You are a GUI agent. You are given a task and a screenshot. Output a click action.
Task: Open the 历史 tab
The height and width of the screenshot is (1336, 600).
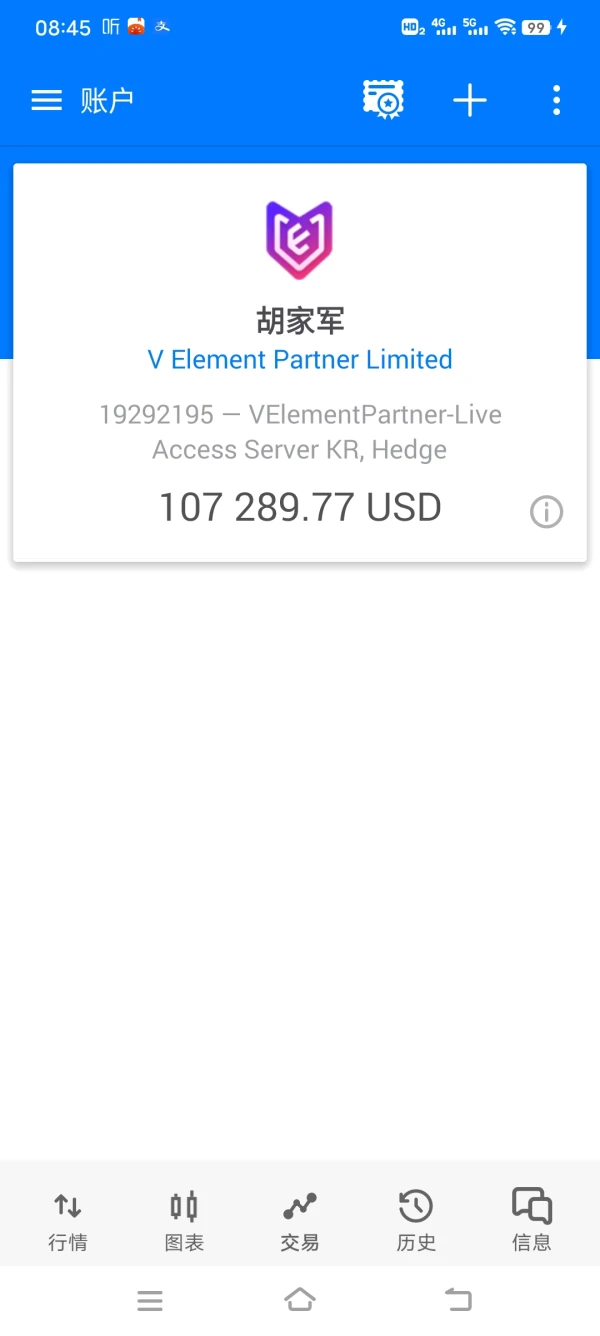tap(416, 1221)
